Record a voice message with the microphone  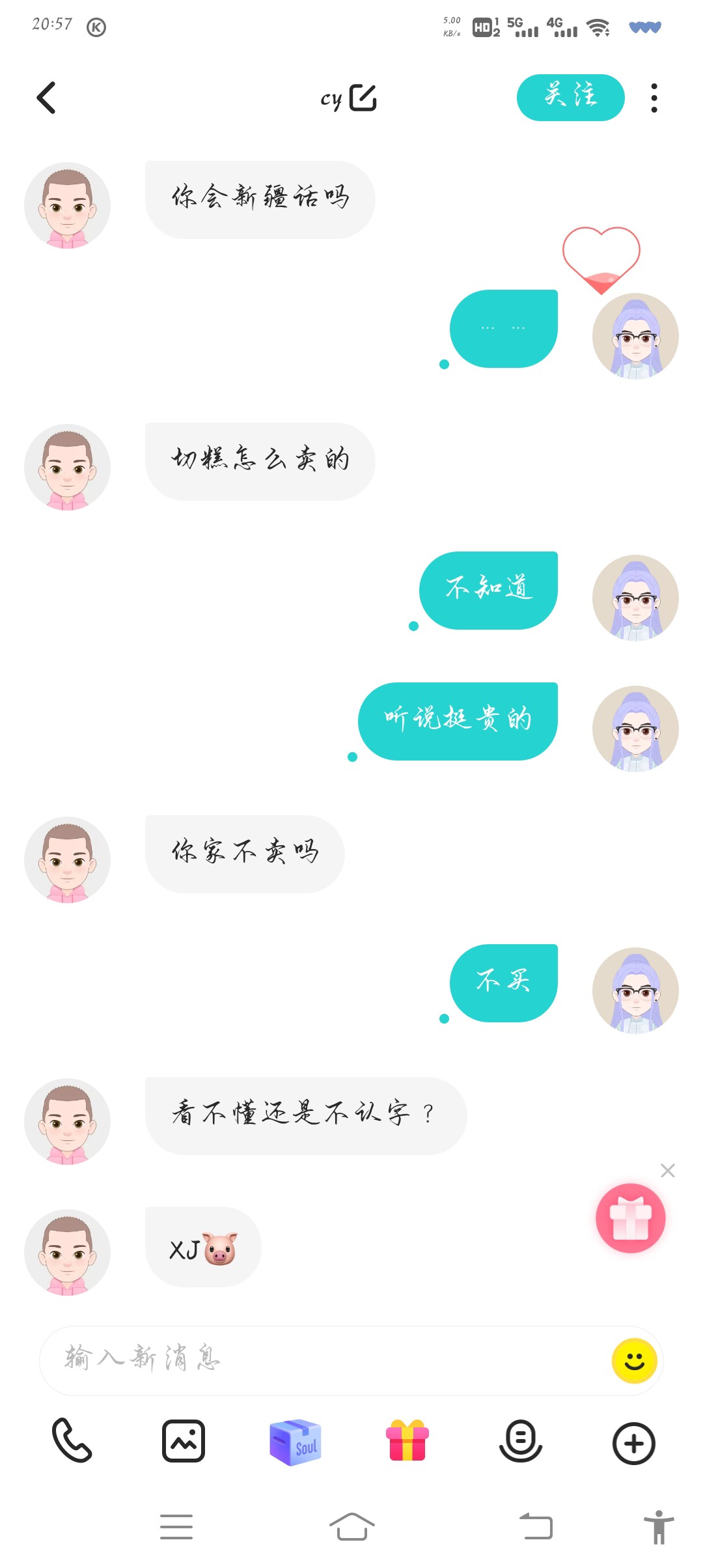[521, 1442]
